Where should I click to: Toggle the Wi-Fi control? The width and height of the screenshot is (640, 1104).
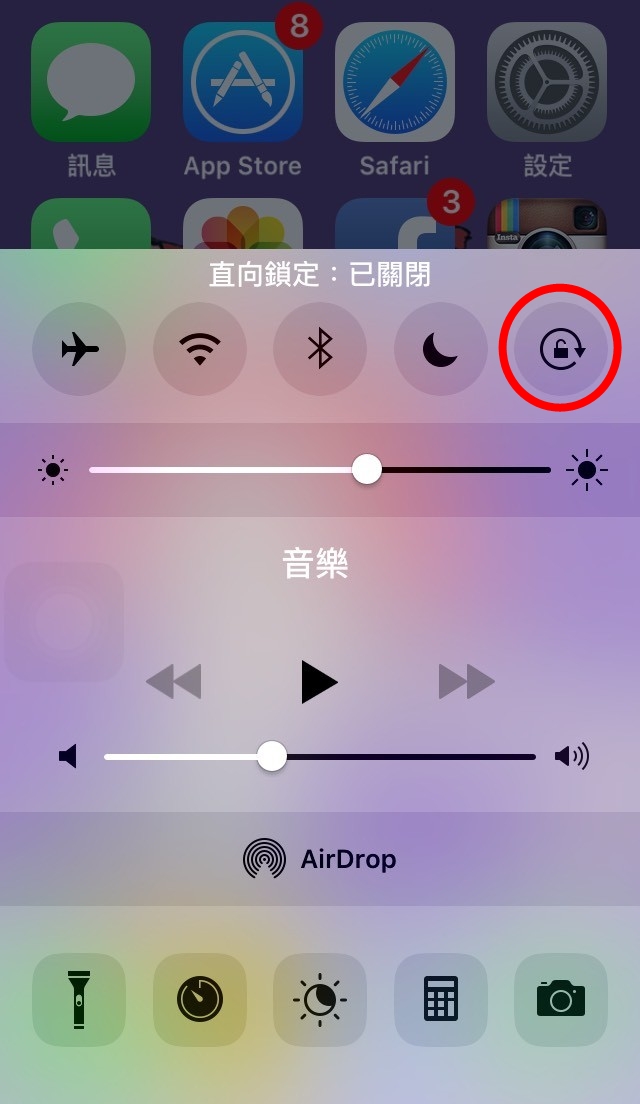tap(200, 349)
